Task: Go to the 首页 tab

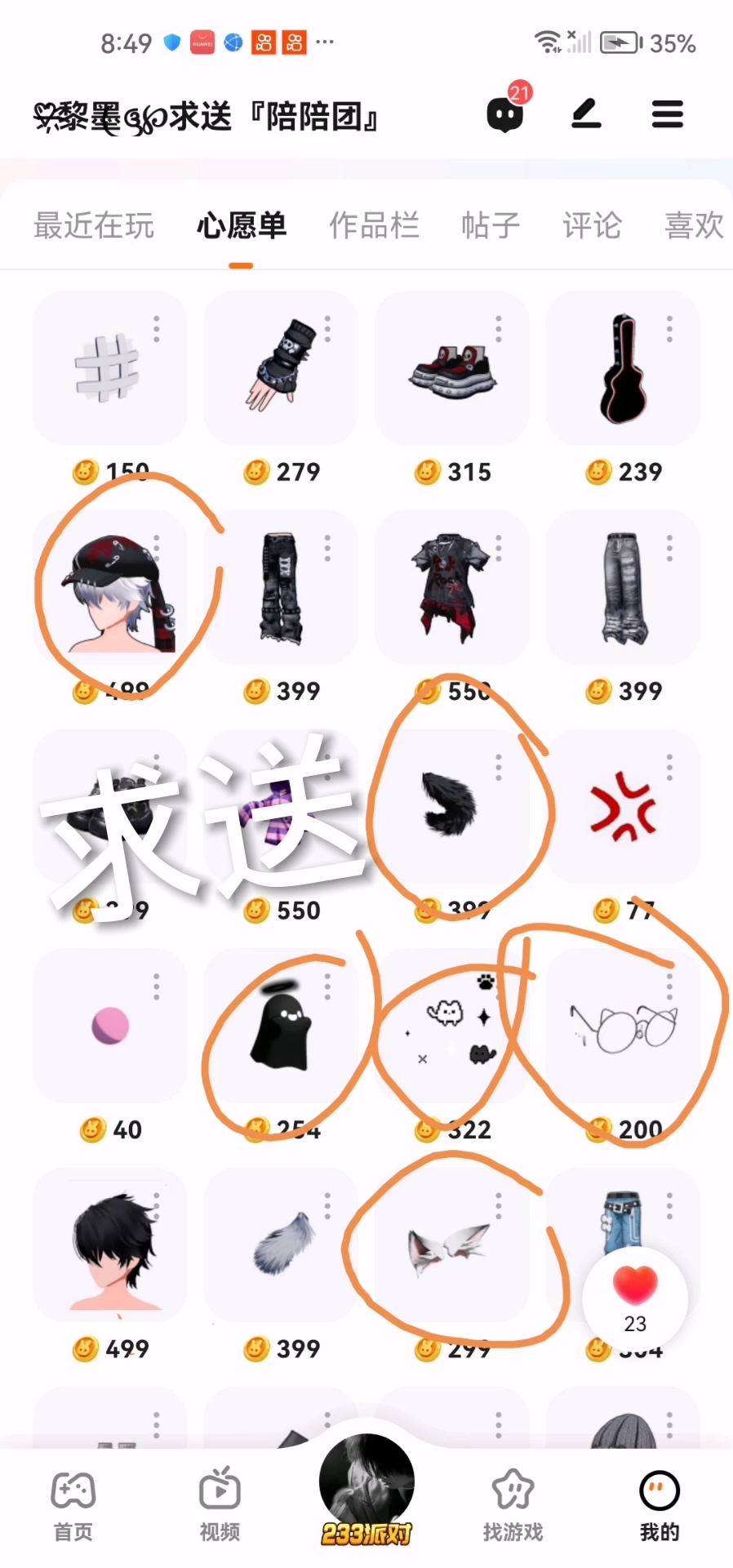Action: coord(73,1506)
